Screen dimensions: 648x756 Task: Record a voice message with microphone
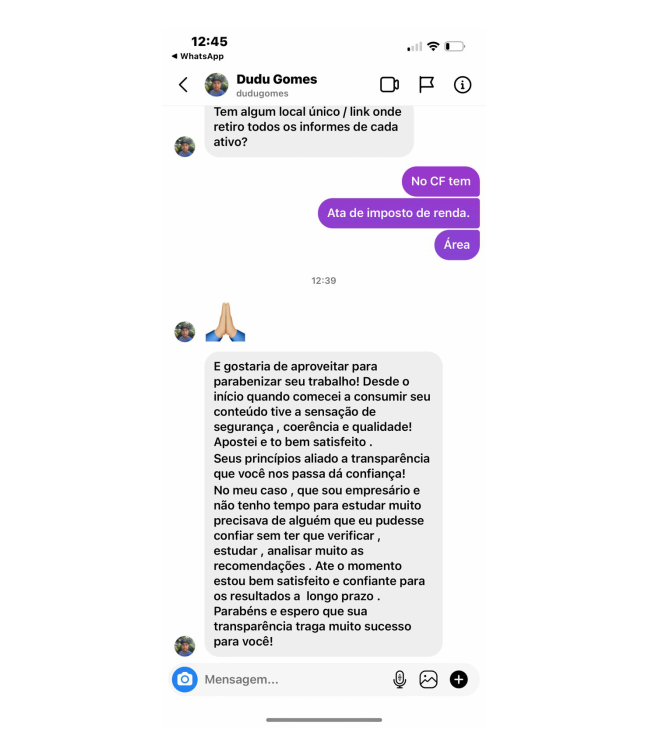pyautogui.click(x=399, y=679)
